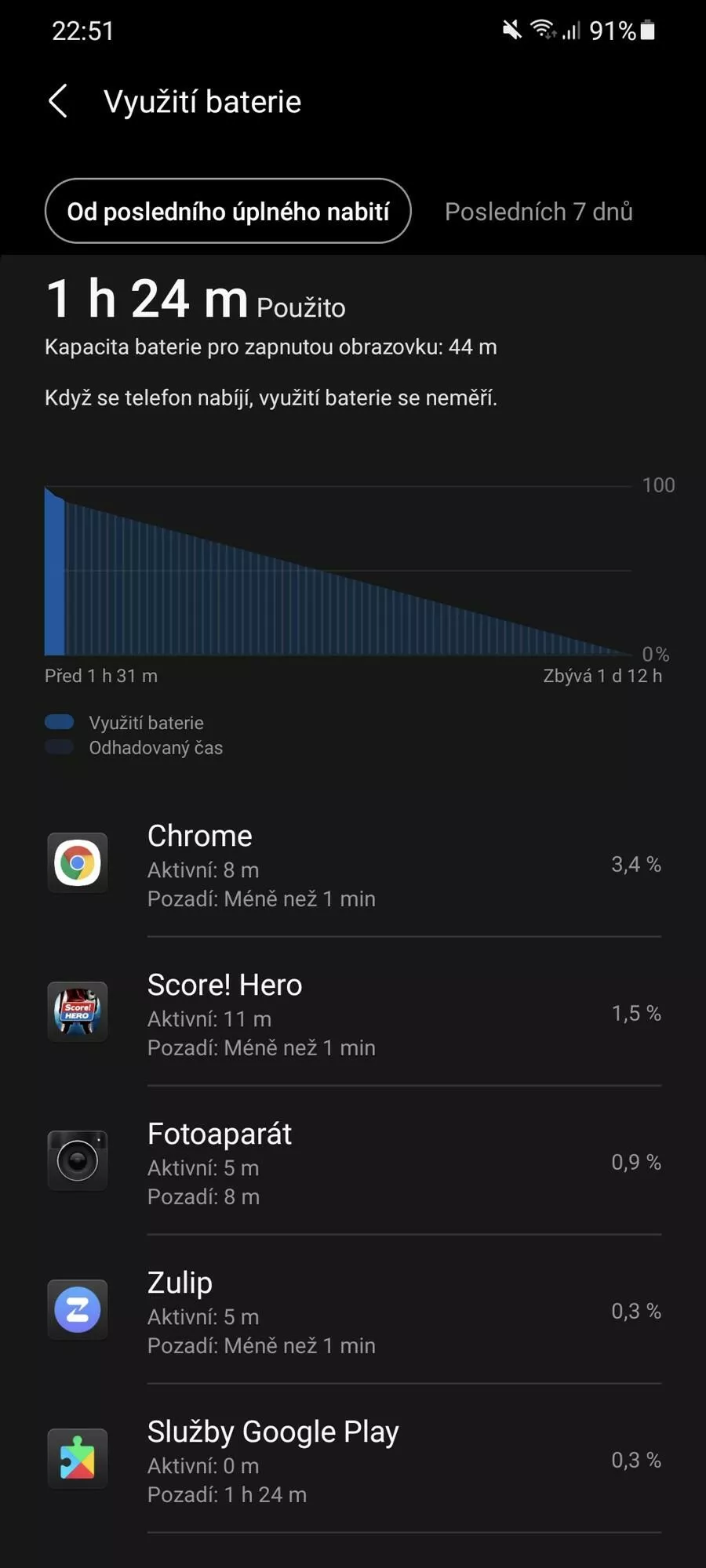View Služby Google Play battery details
706x1568 pixels.
click(353, 1459)
